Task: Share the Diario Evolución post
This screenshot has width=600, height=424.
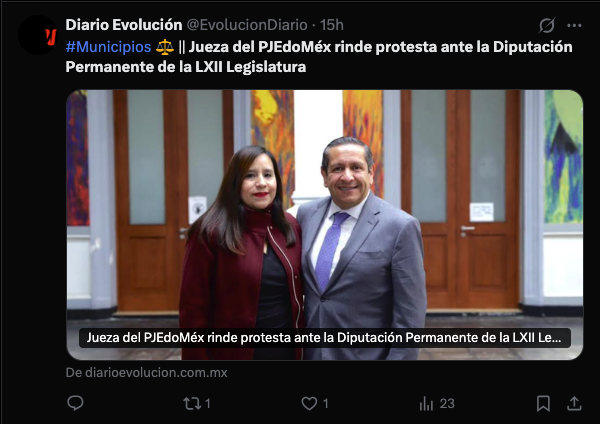Action: coord(574,403)
